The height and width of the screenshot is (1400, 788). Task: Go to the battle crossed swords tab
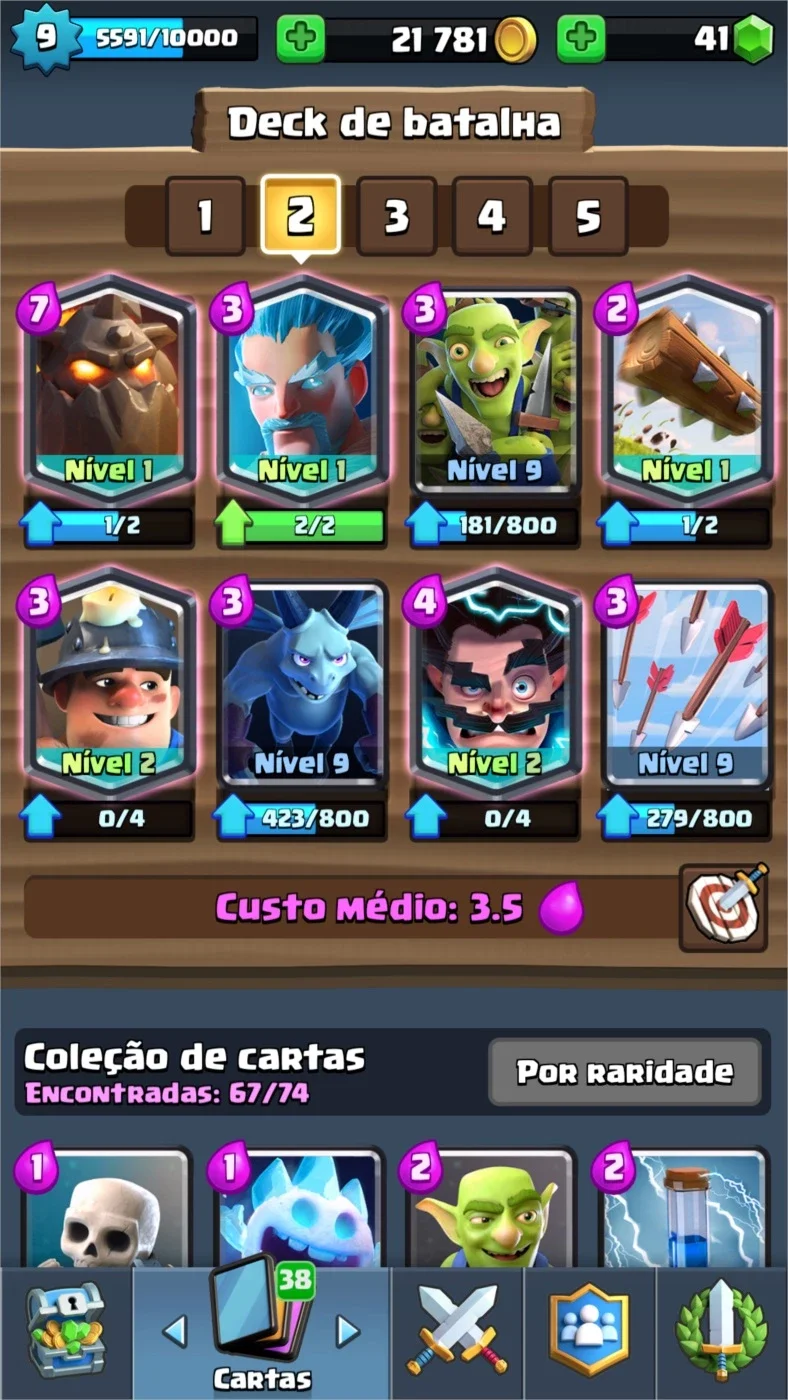click(x=457, y=1330)
